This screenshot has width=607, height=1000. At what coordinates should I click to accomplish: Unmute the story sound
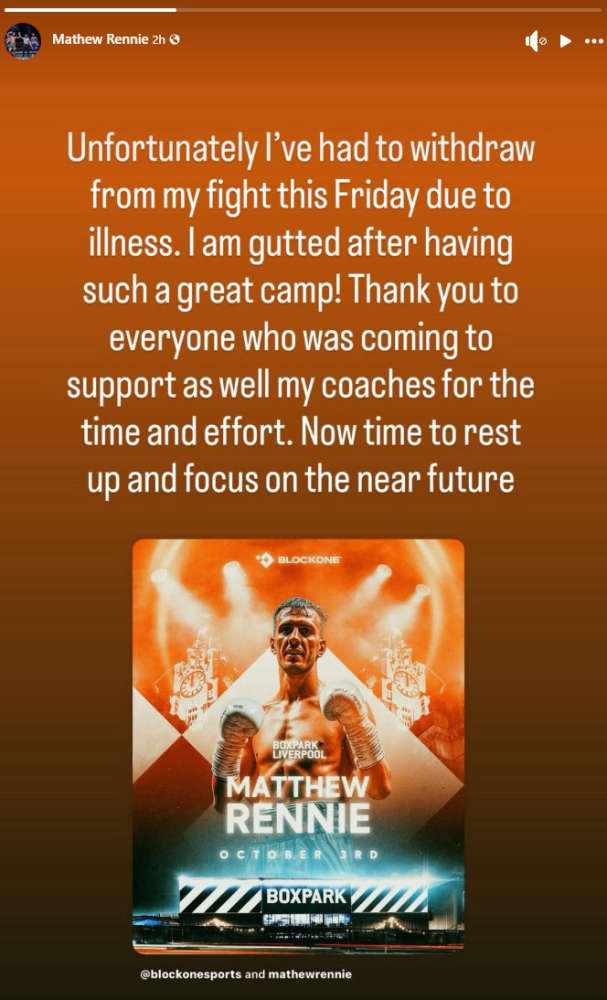coord(535,41)
